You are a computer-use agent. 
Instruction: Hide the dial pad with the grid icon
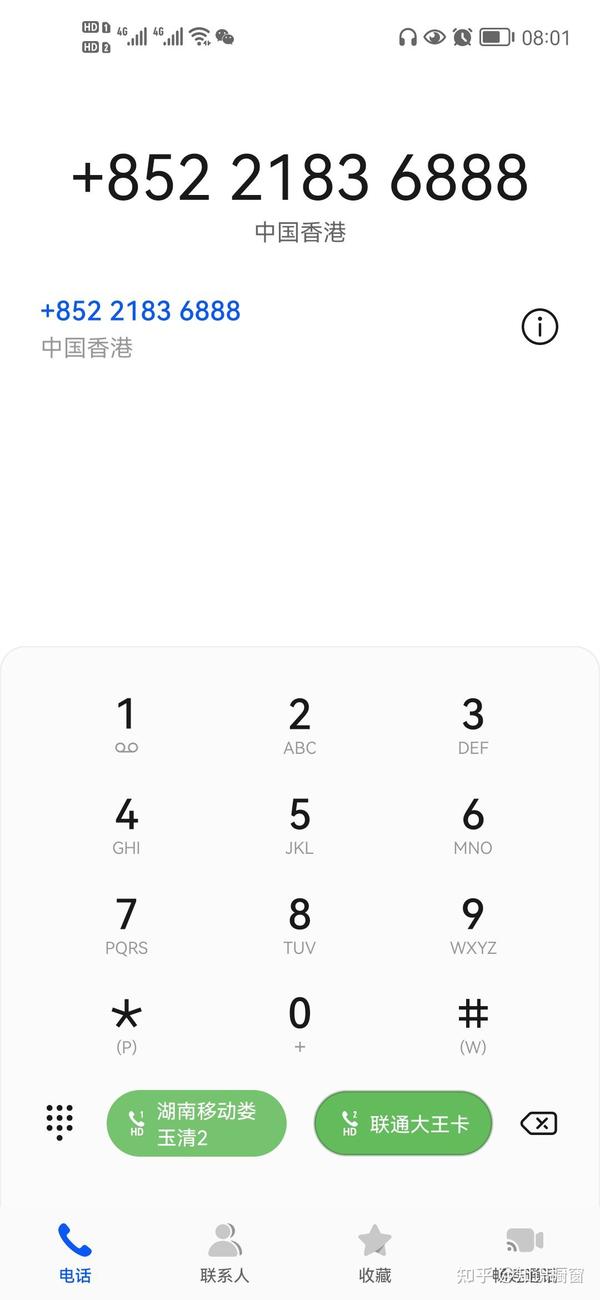(60, 1122)
